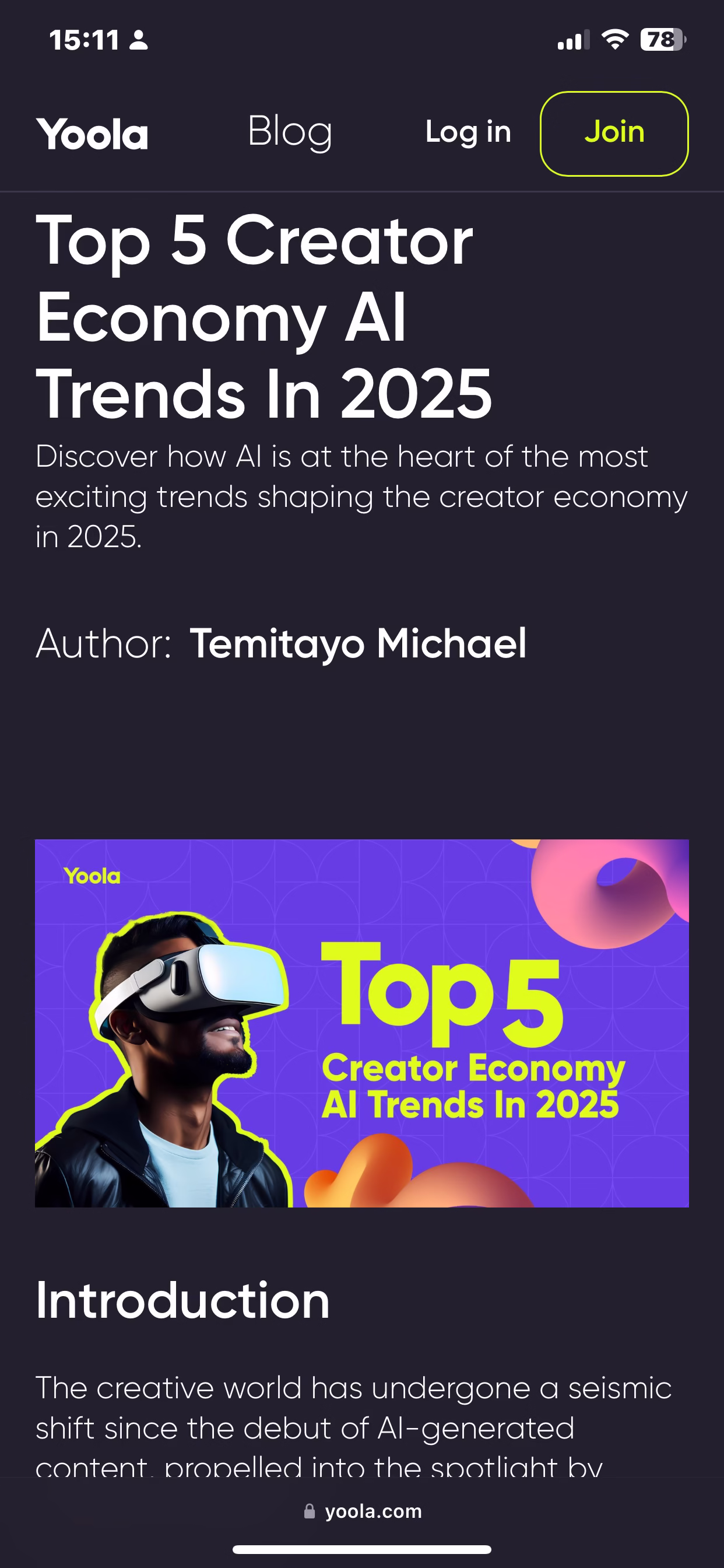The image size is (724, 1568).
Task: Tap the Log in link
Action: 468,132
